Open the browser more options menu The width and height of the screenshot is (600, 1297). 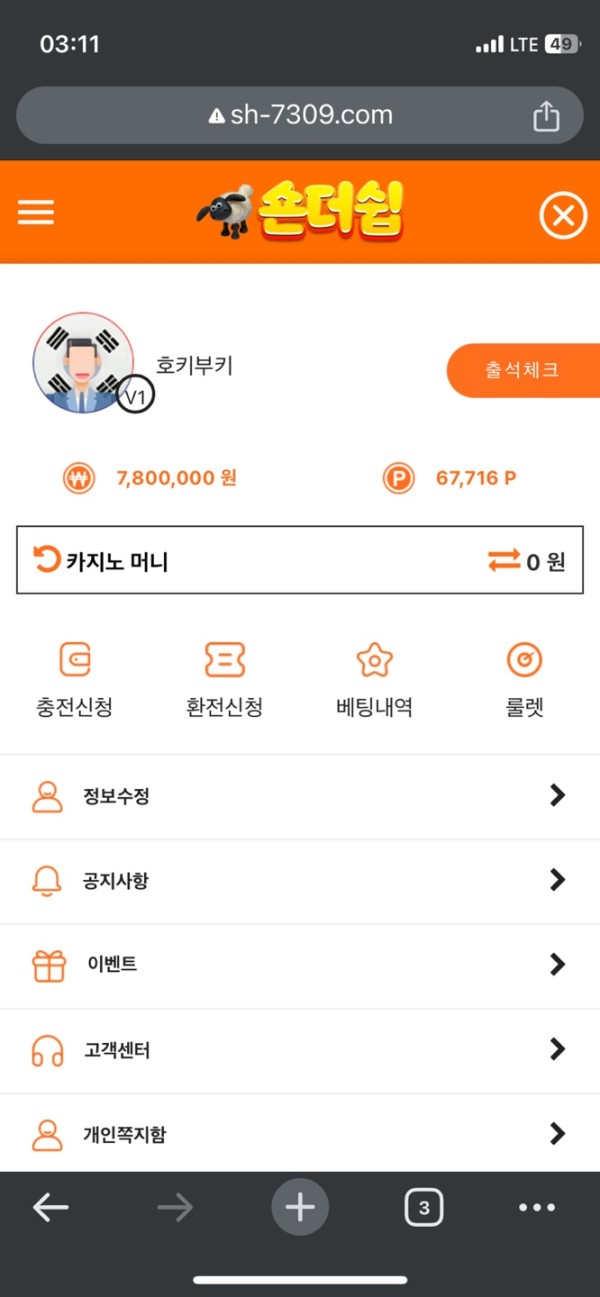point(537,1208)
